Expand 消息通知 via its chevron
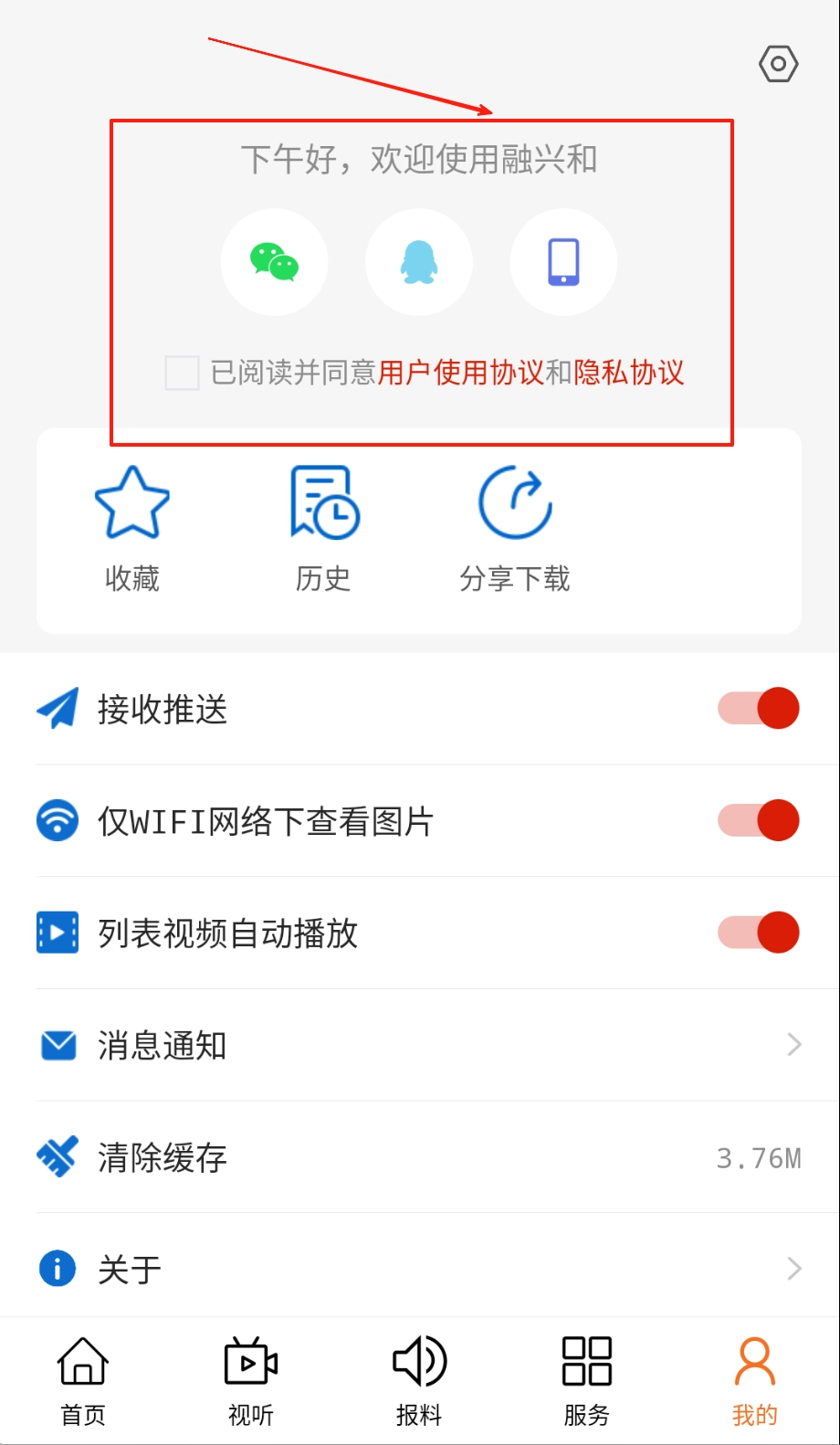Viewport: 840px width, 1445px height. 793,1045
